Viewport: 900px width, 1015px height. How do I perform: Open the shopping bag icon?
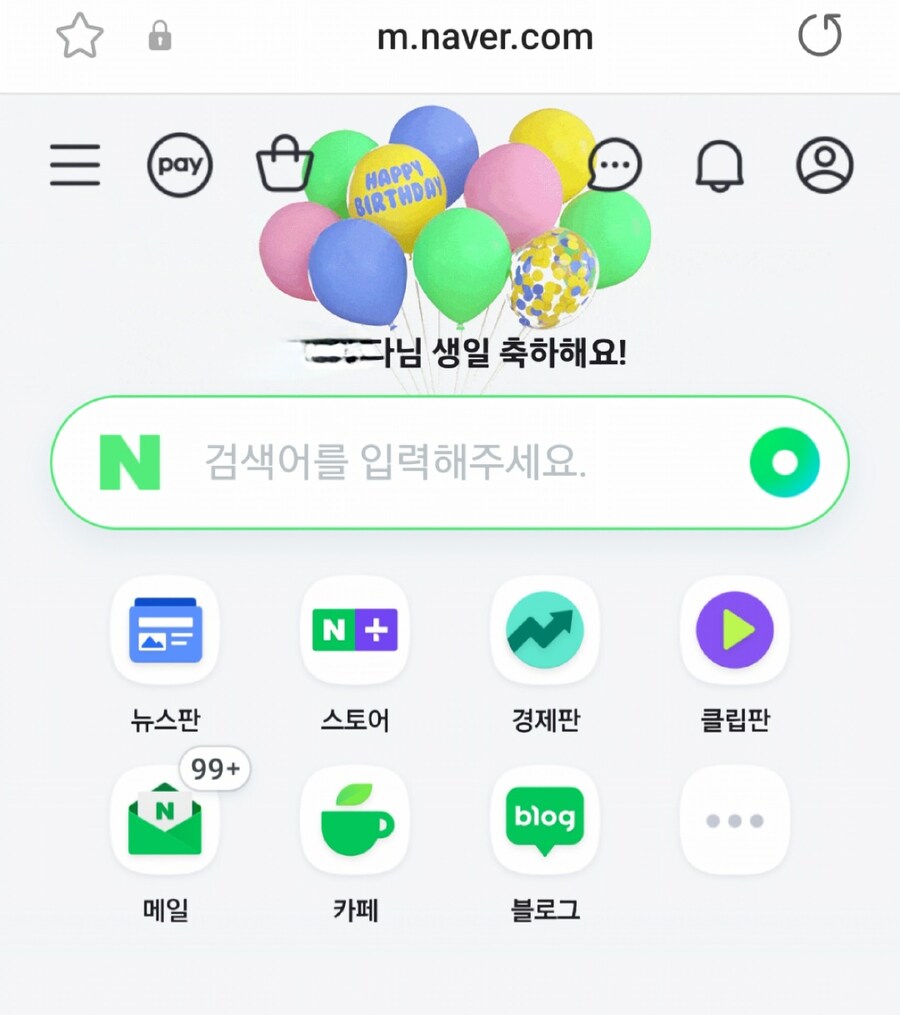coord(283,165)
